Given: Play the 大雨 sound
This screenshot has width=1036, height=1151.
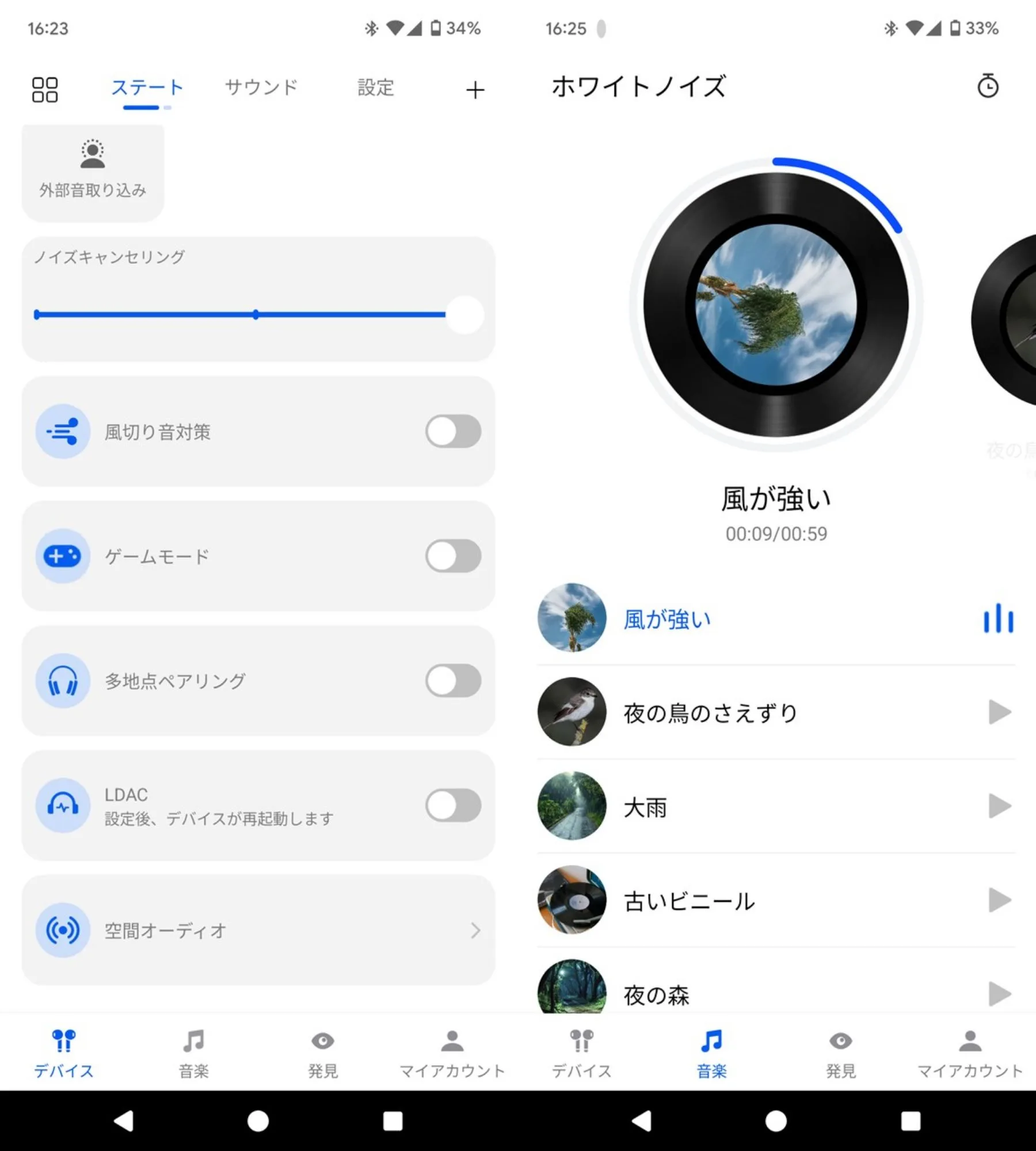Looking at the screenshot, I should click(x=999, y=806).
